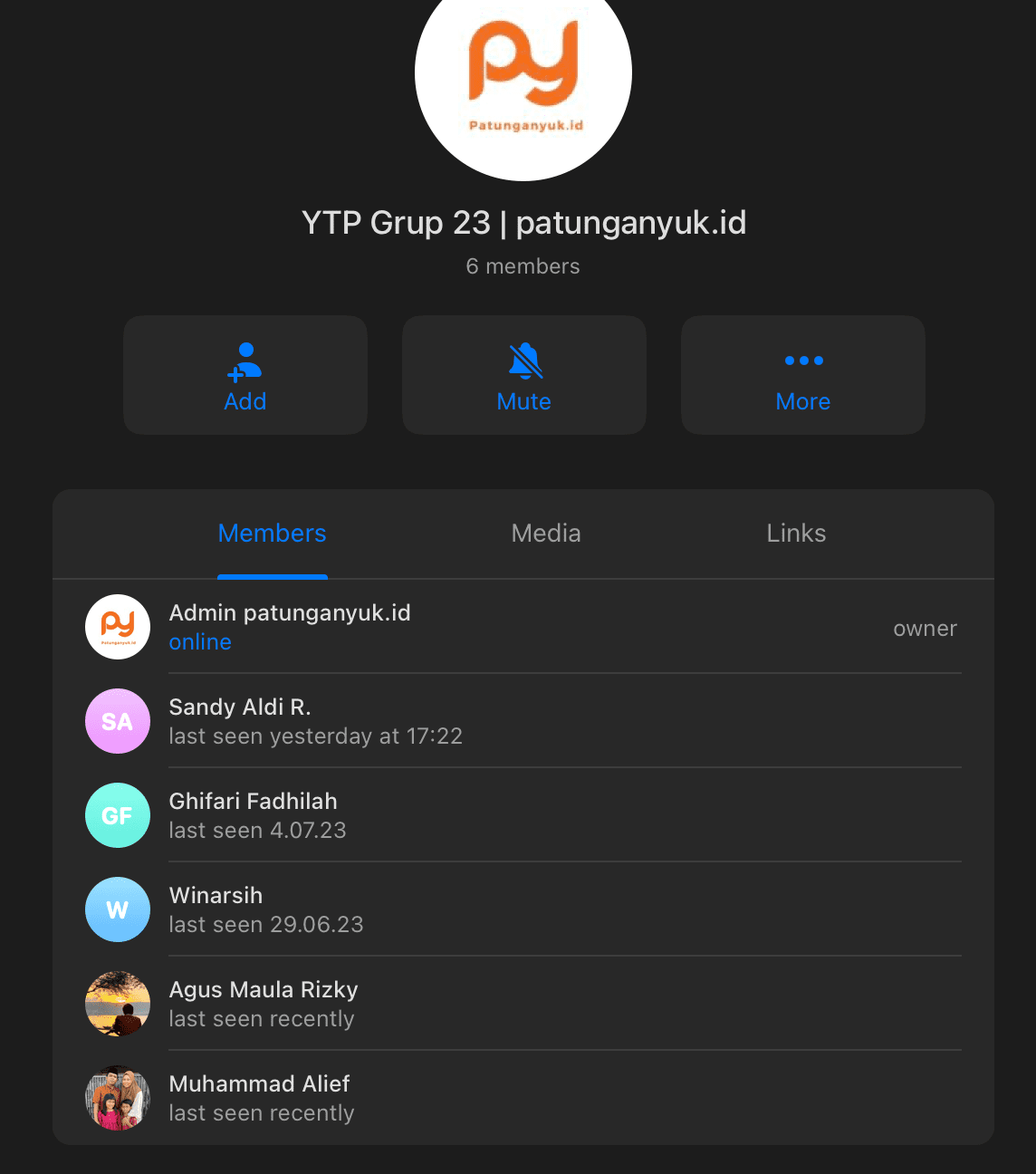Mute notifications for this group
This screenshot has height=1174, width=1036.
[523, 375]
